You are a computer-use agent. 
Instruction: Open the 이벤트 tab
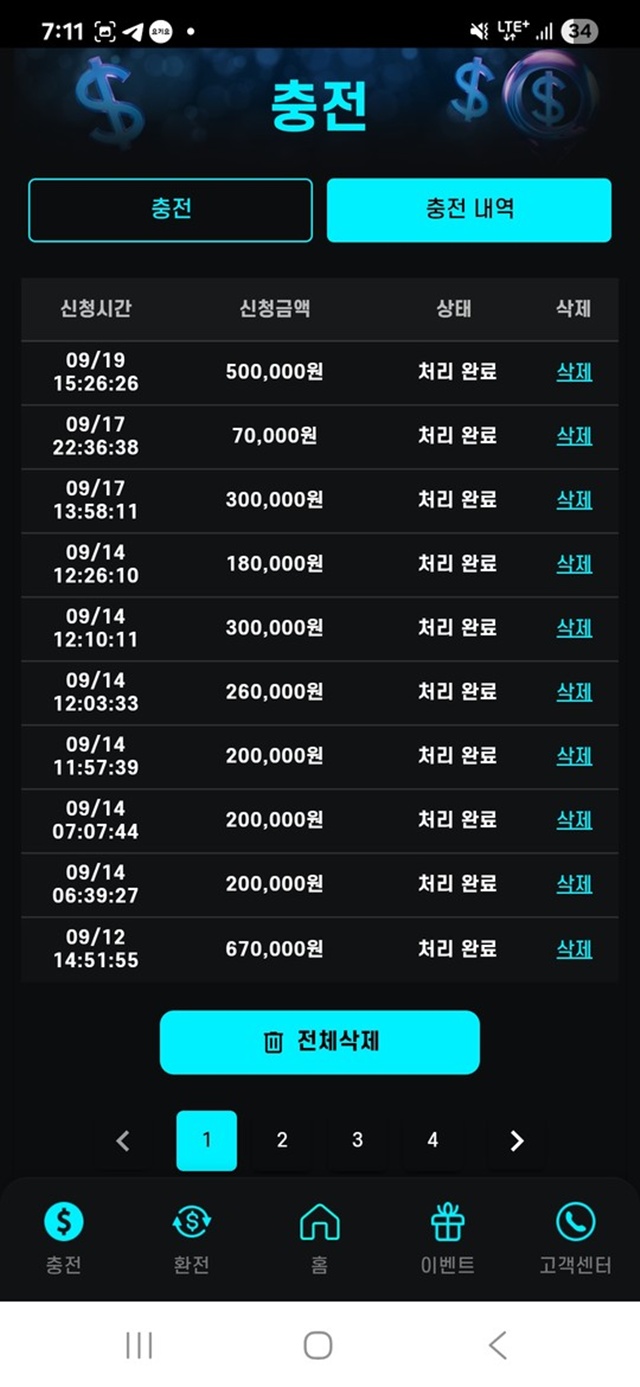tap(447, 1238)
